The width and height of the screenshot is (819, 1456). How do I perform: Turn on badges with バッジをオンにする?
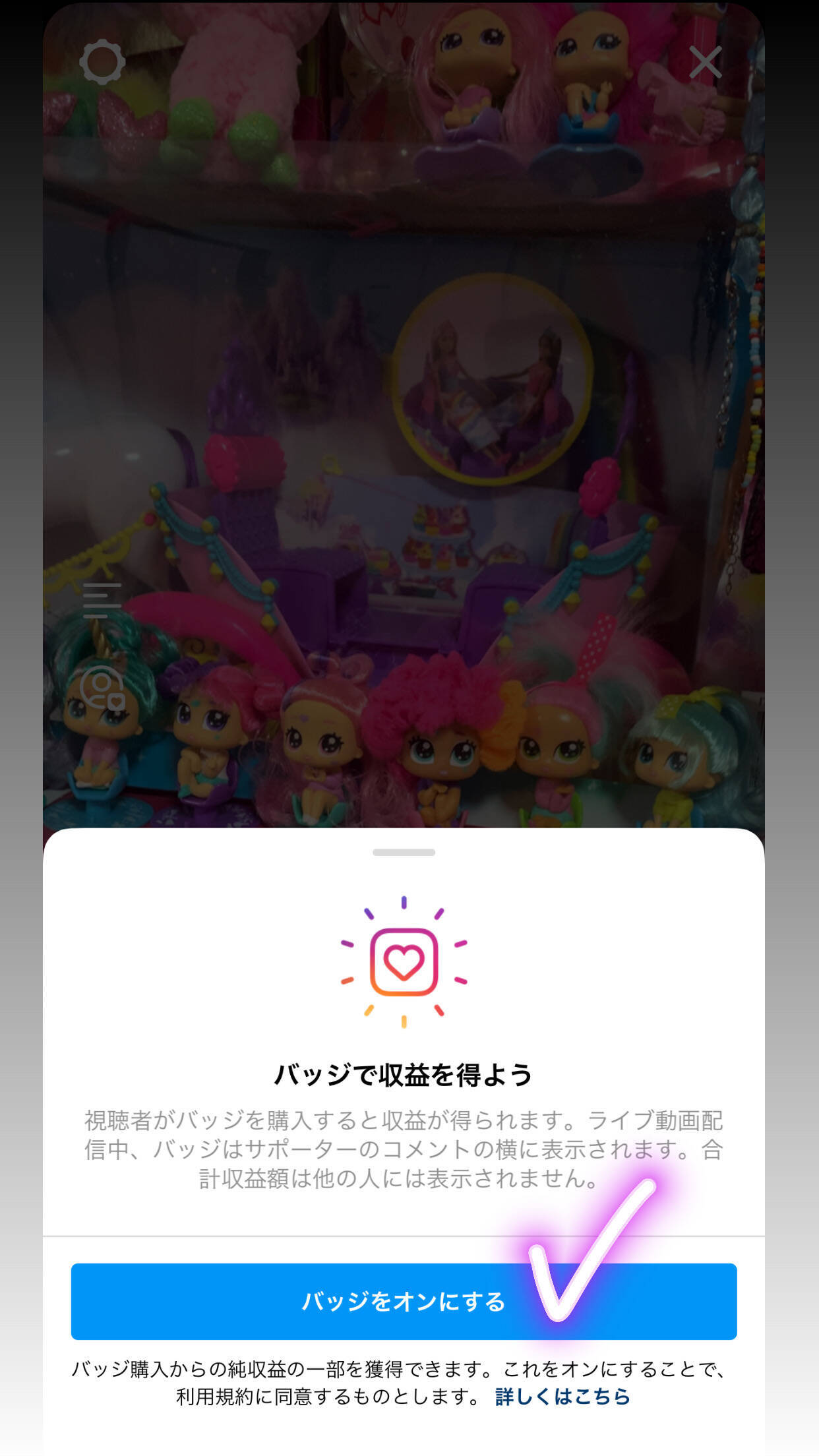(403, 1301)
